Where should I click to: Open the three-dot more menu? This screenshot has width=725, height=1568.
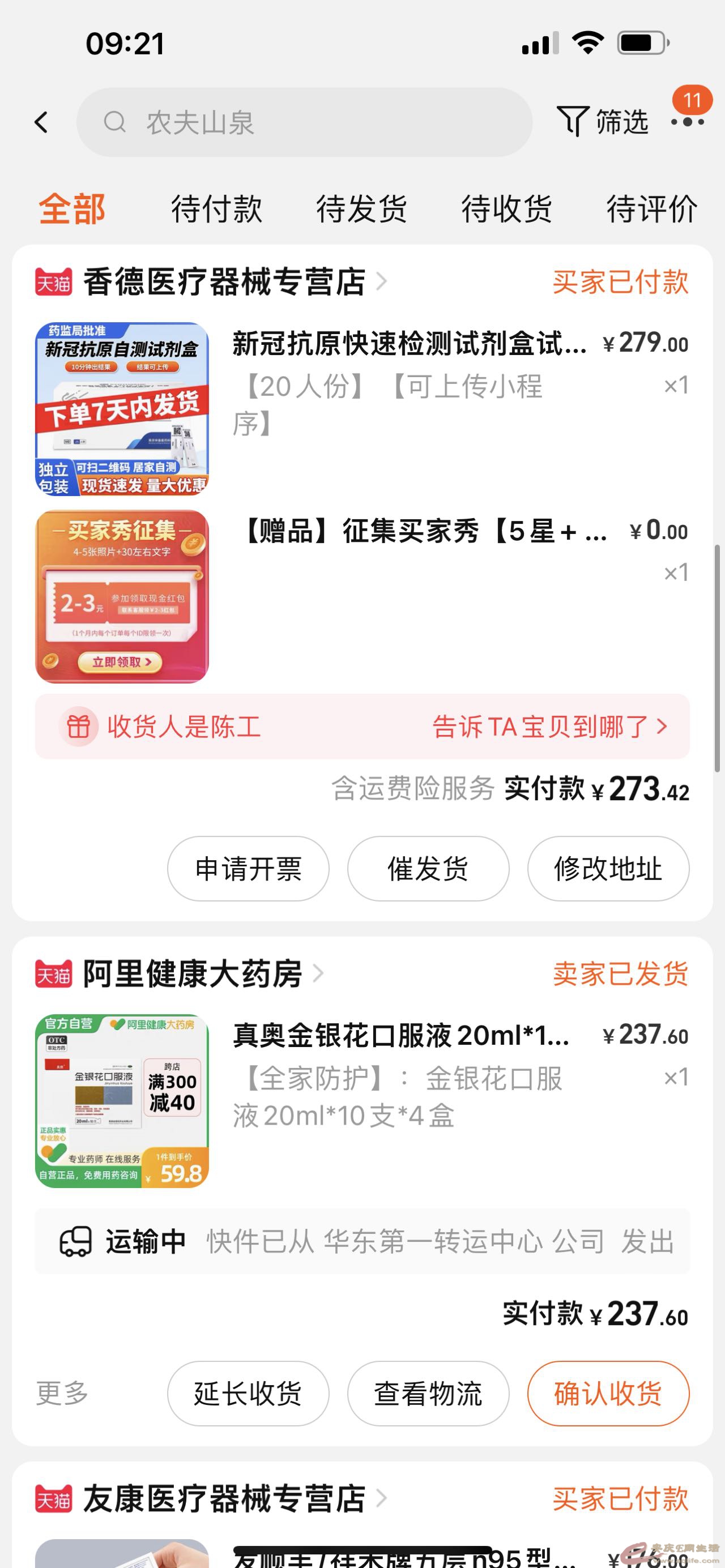tap(688, 122)
